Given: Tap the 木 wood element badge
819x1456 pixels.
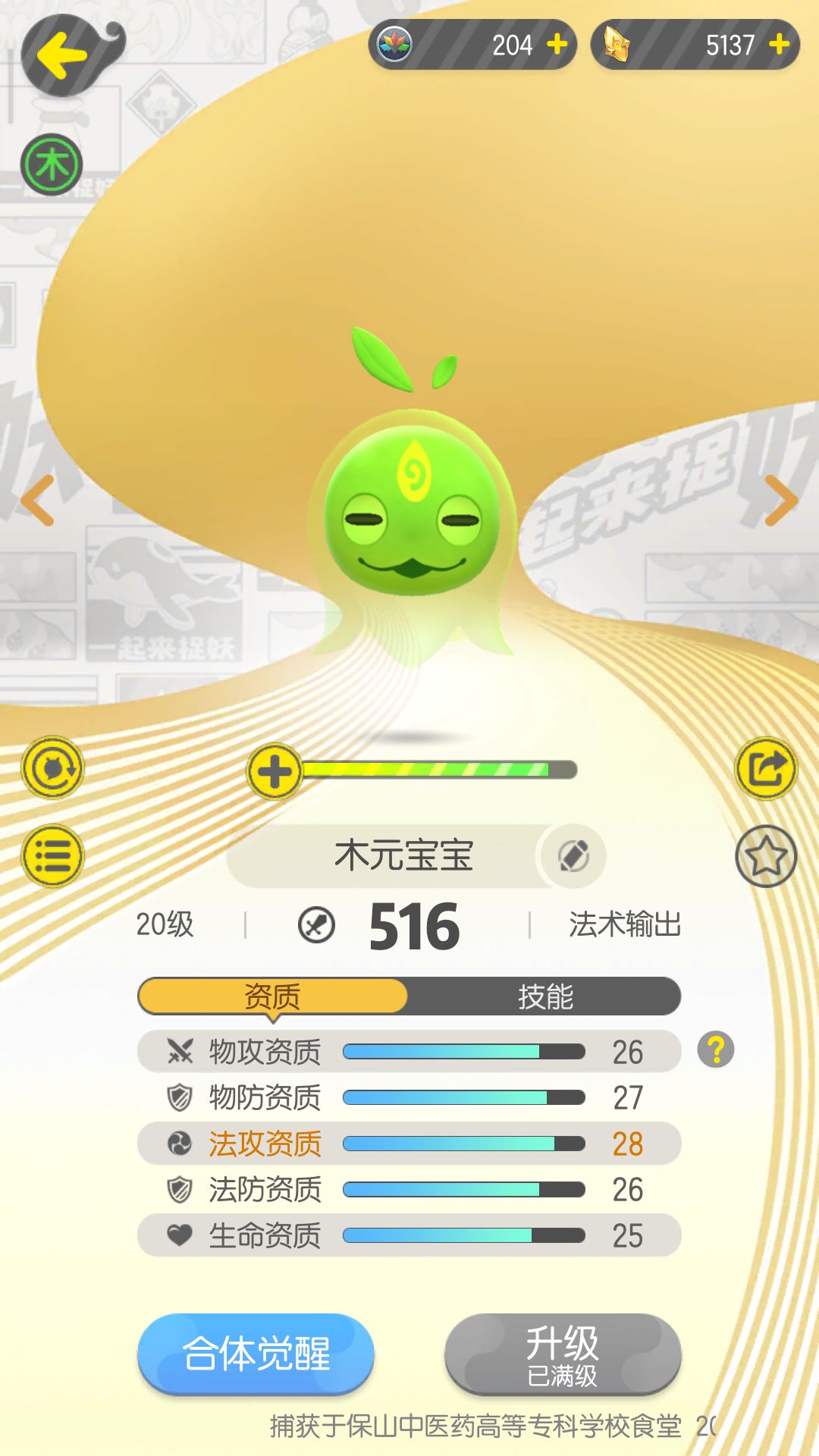Looking at the screenshot, I should click(x=52, y=165).
